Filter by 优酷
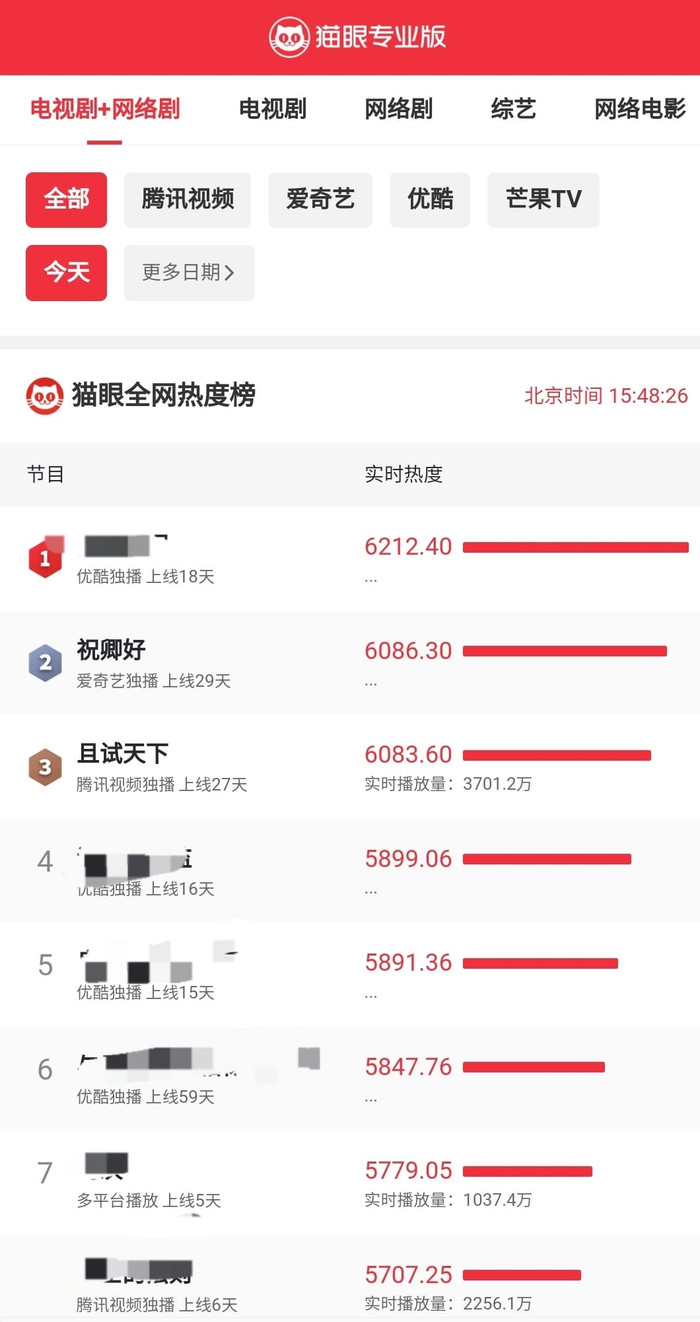The width and height of the screenshot is (700, 1322). tap(430, 199)
